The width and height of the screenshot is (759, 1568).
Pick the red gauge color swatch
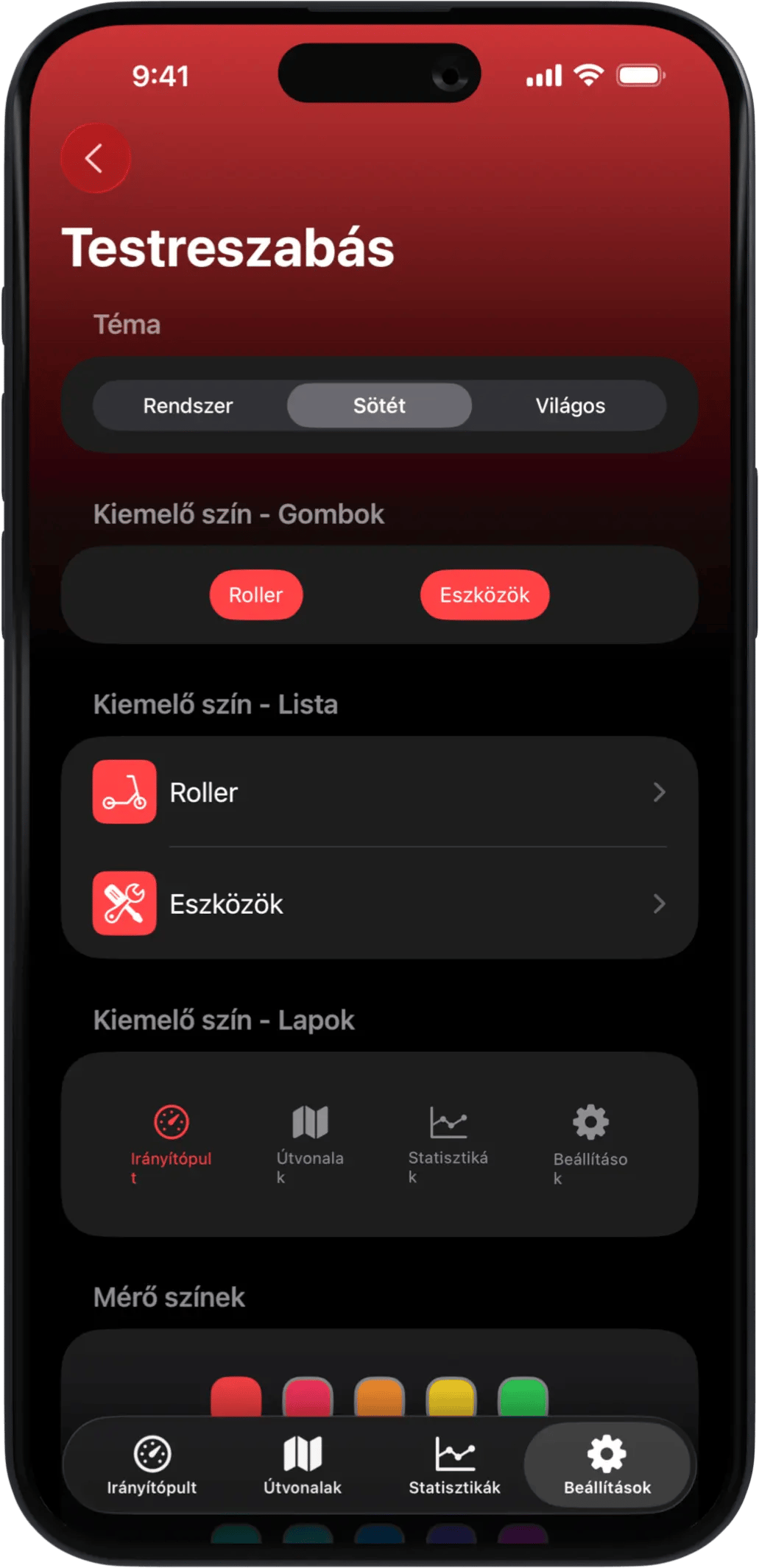click(236, 1397)
